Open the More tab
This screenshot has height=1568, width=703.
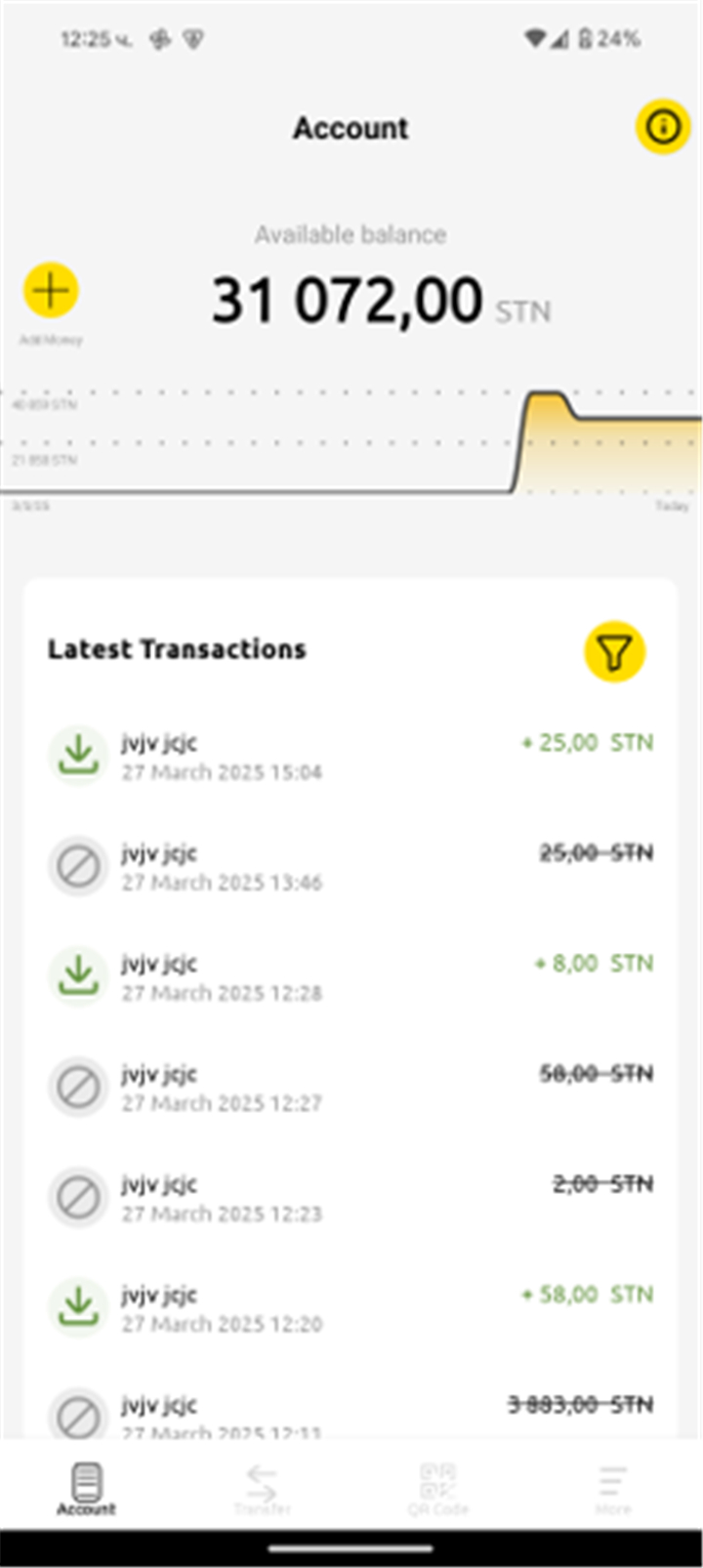[613, 1489]
